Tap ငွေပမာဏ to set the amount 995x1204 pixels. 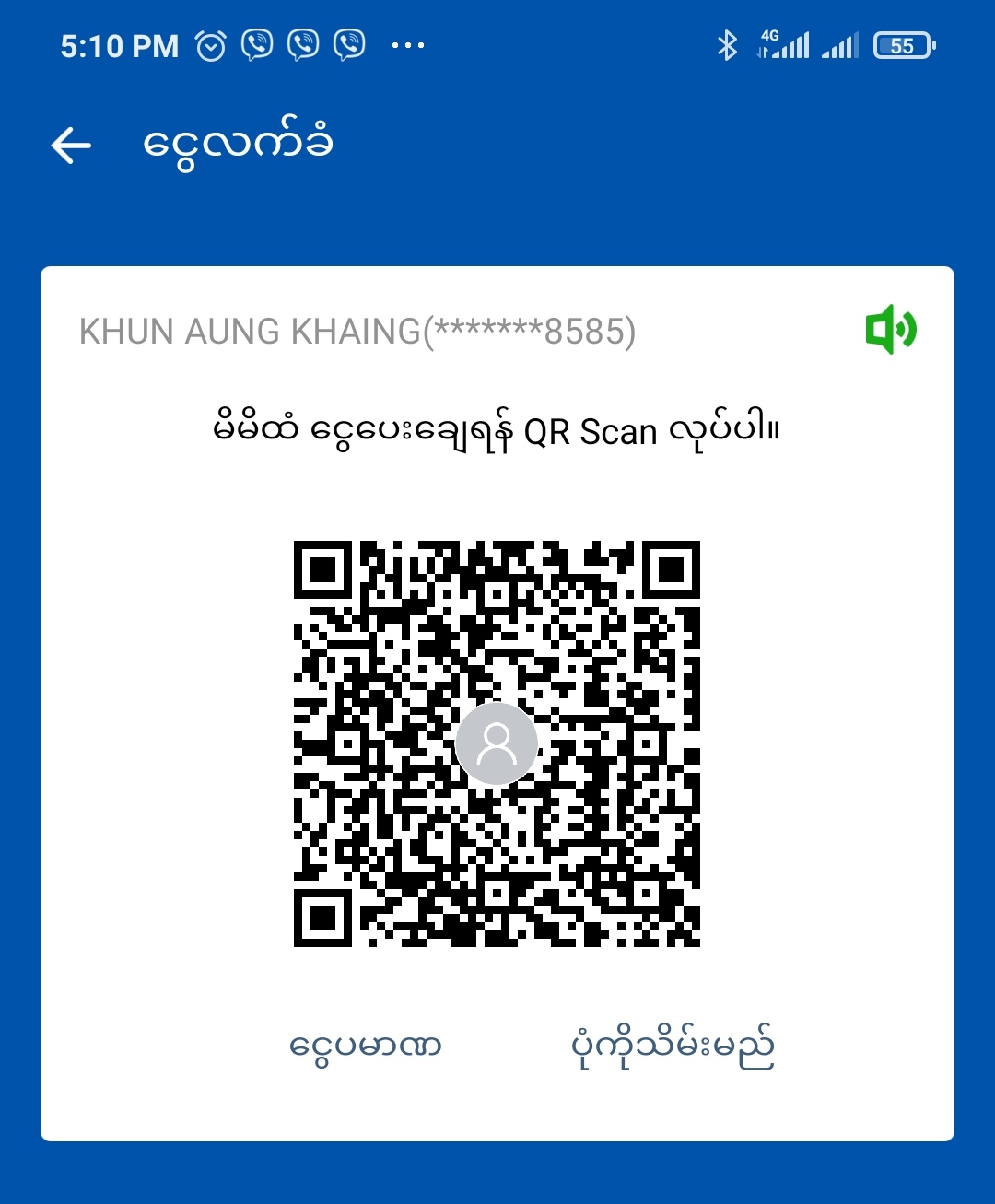click(x=366, y=1046)
